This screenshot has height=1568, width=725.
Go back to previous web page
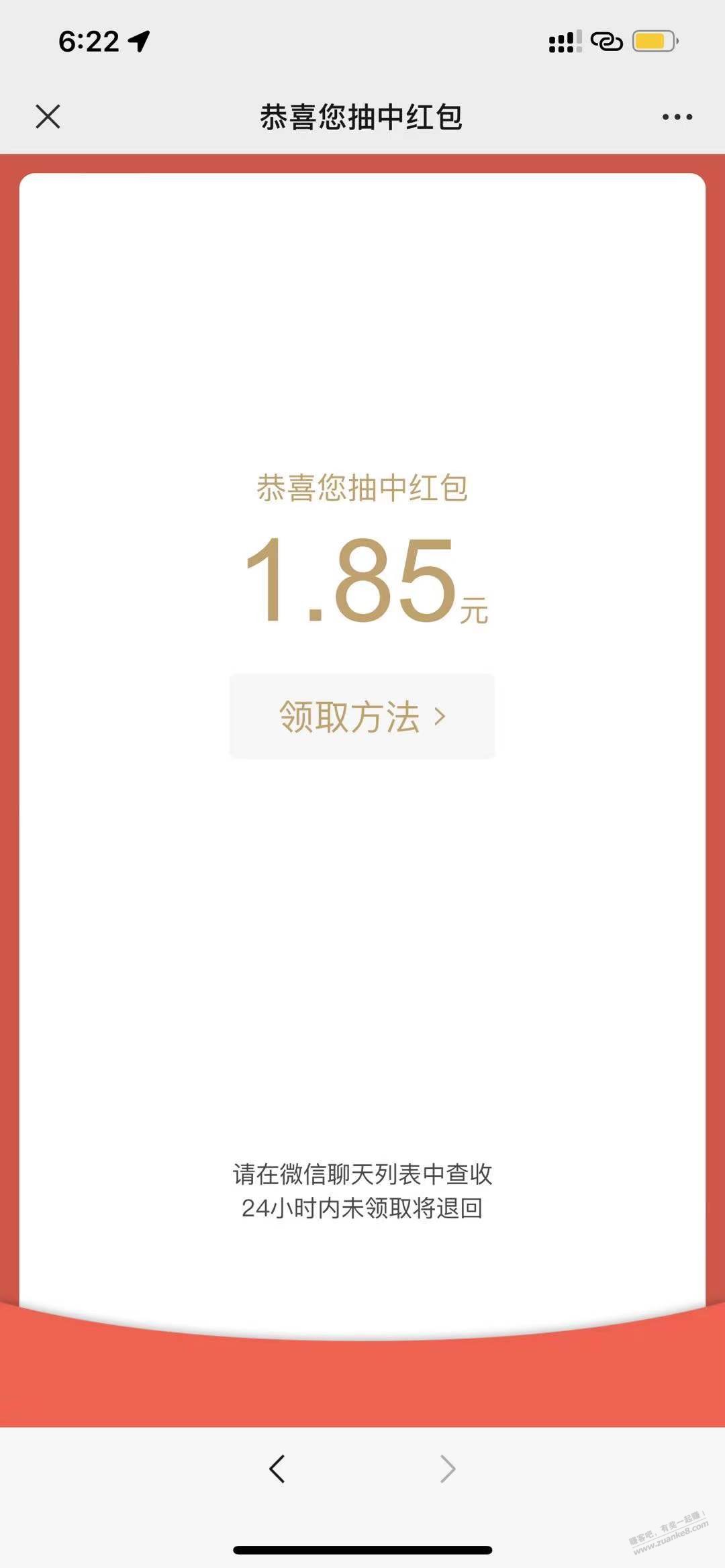tap(277, 1469)
